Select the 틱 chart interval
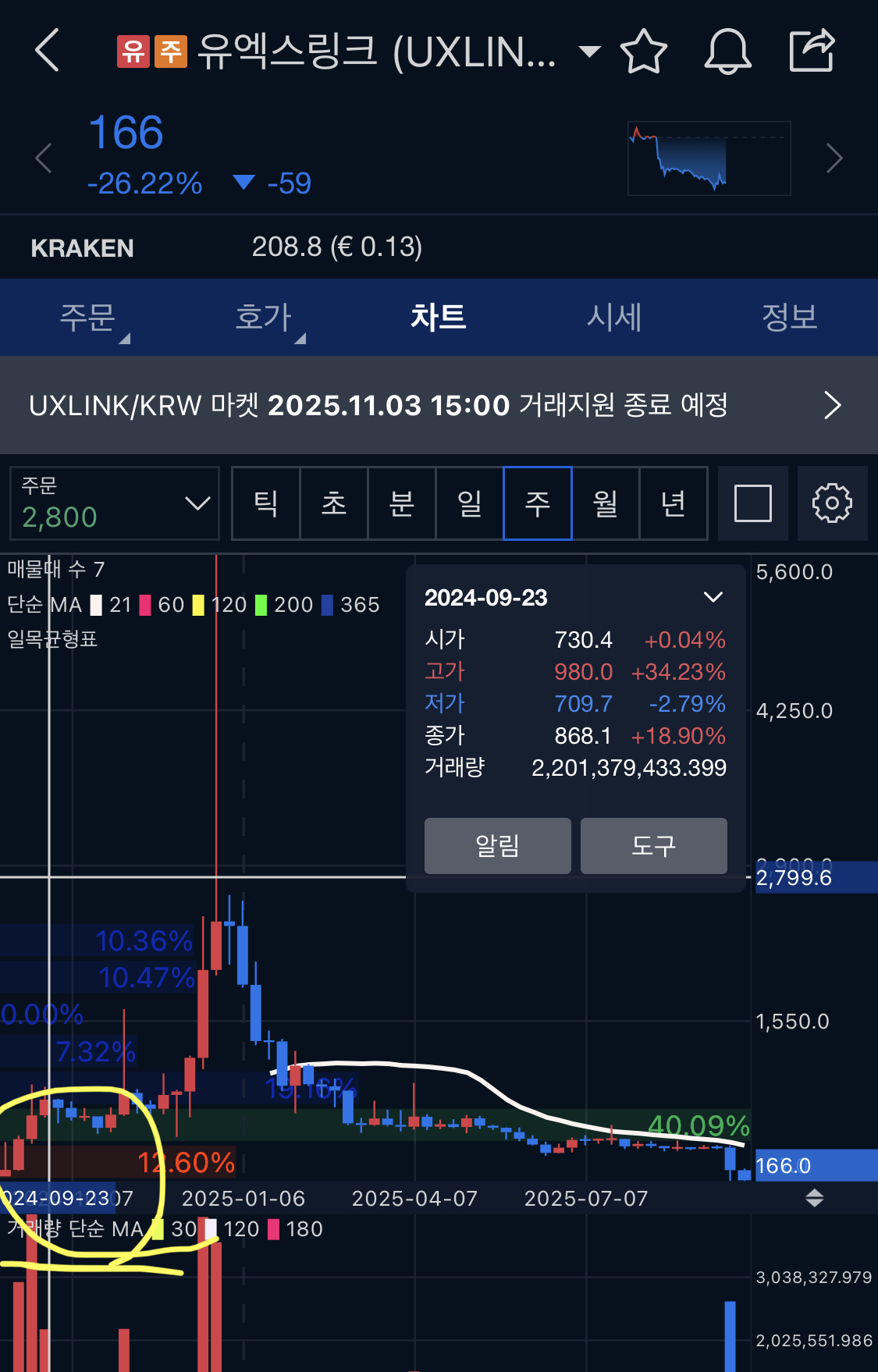Screen dimensions: 878x1372 pyautogui.click(x=266, y=503)
